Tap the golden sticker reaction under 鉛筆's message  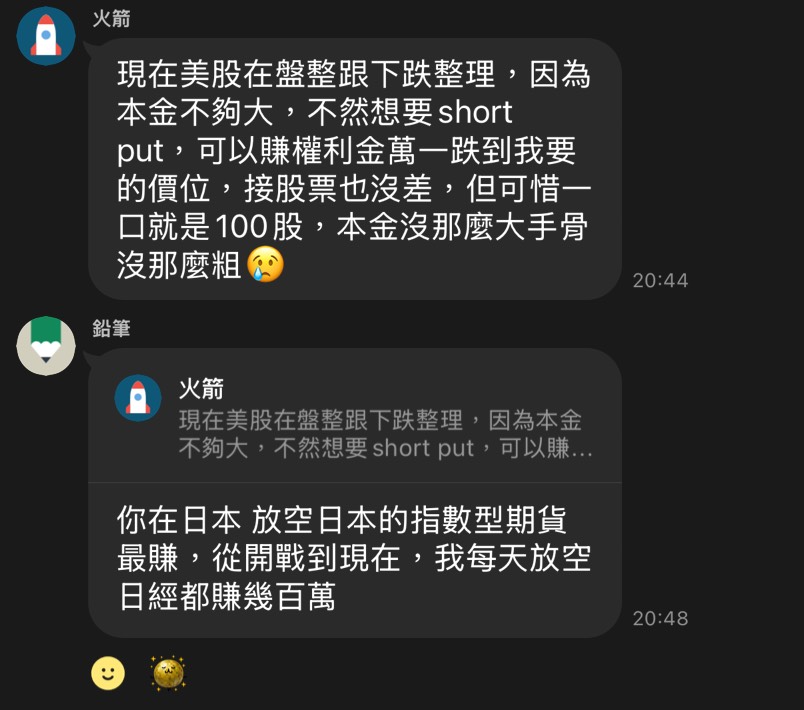click(169, 673)
